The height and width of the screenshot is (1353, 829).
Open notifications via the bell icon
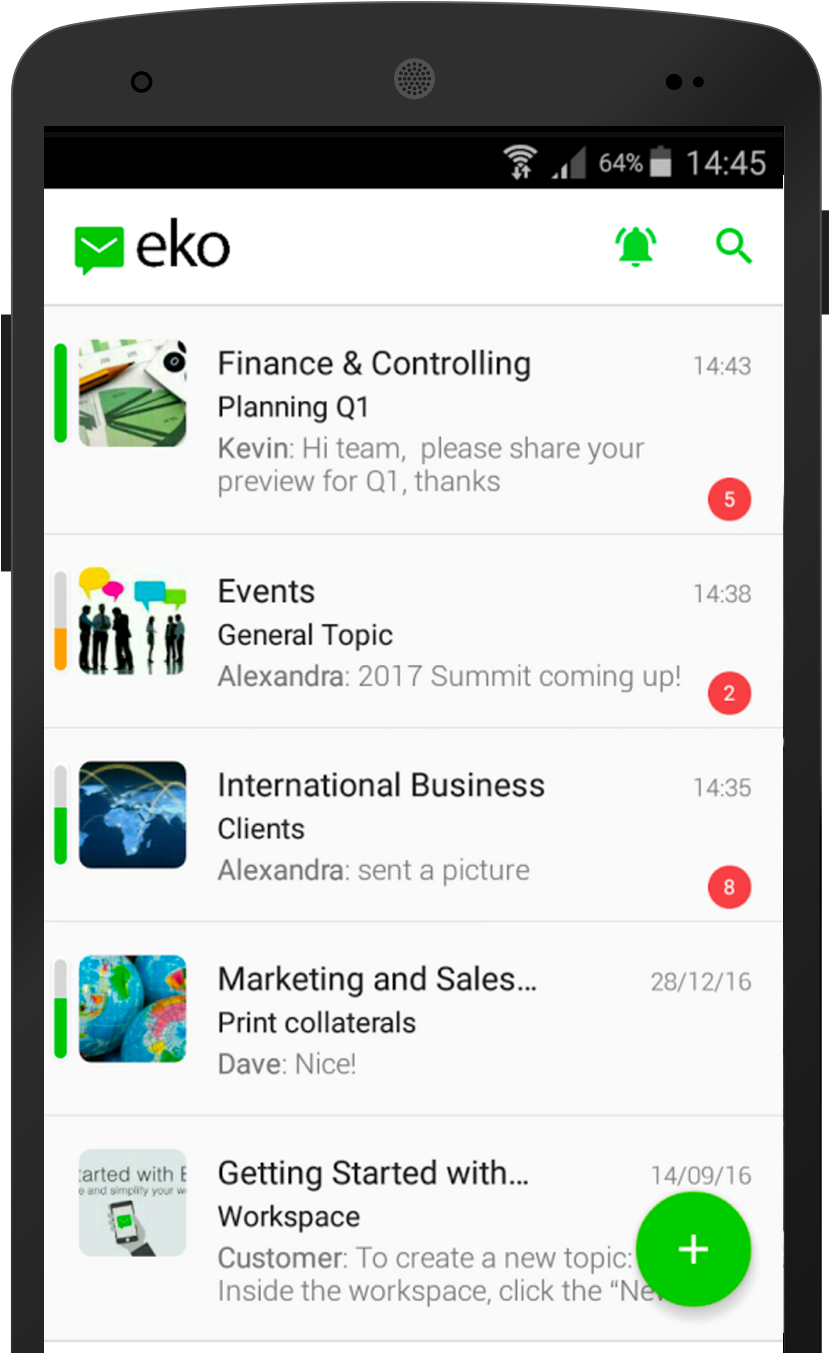tap(636, 245)
